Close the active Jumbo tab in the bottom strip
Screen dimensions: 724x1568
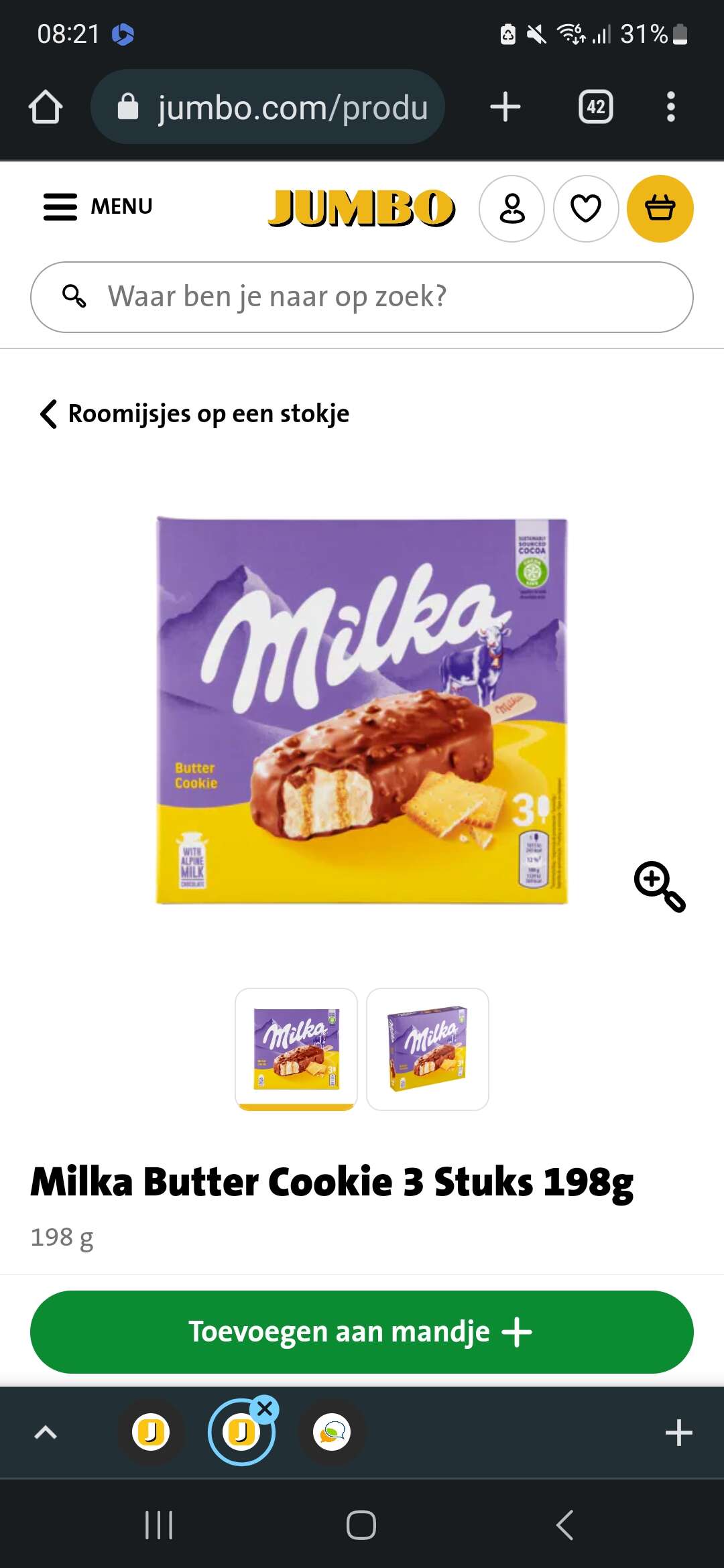(x=265, y=1409)
